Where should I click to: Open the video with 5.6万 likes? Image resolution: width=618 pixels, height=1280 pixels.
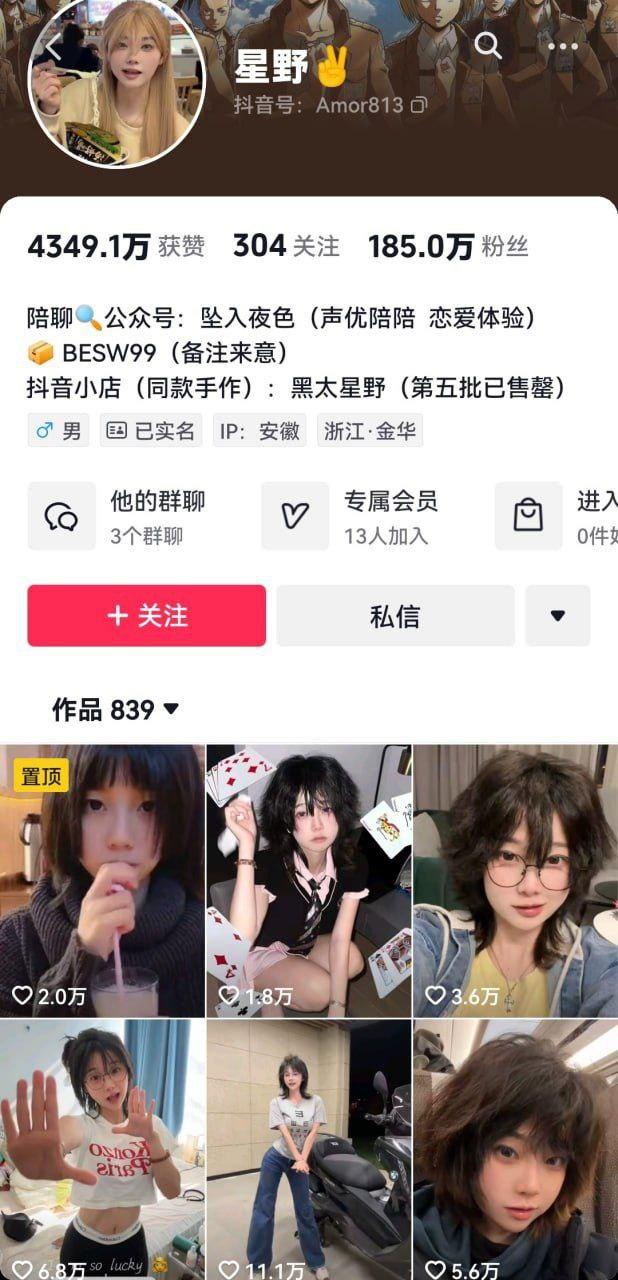[x=515, y=1150]
